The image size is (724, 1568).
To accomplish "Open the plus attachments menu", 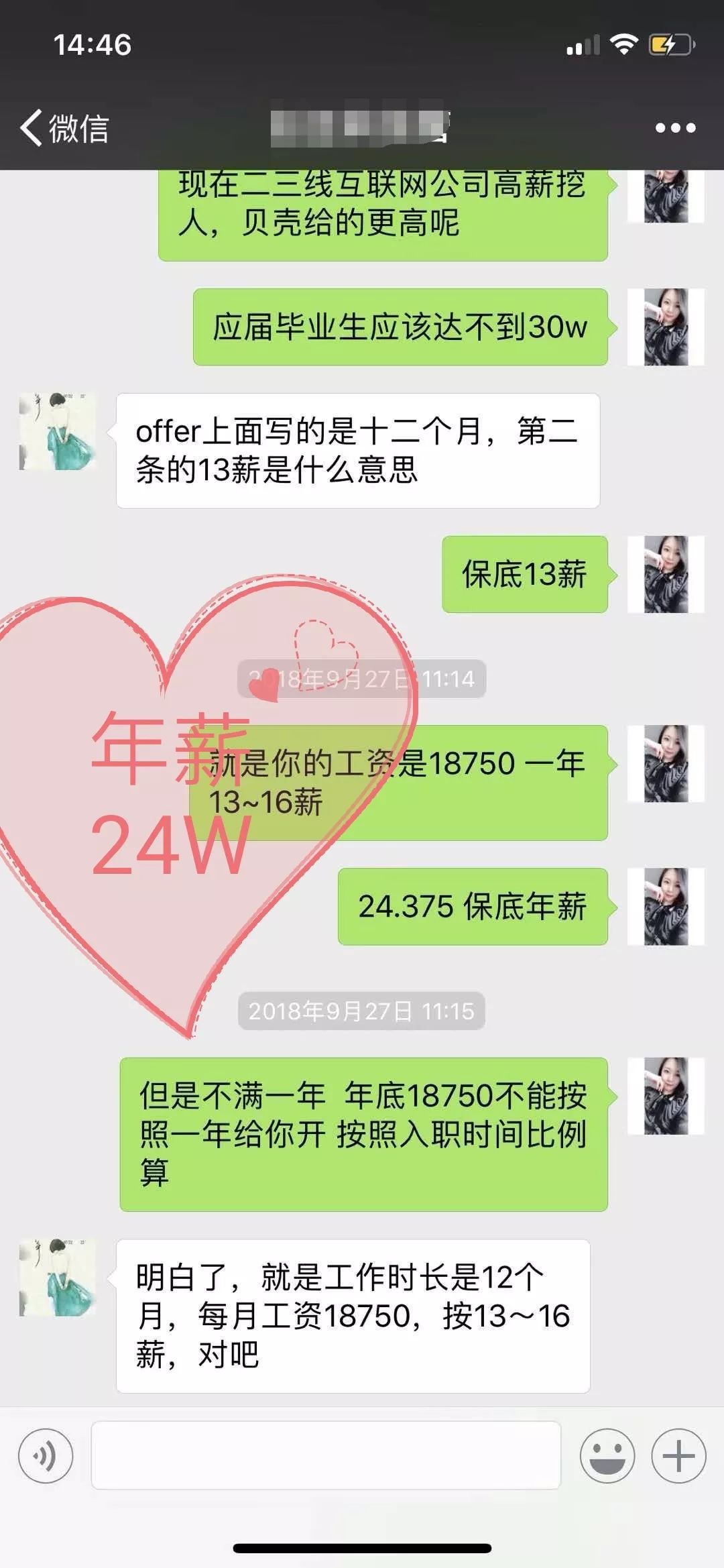I will (678, 1456).
